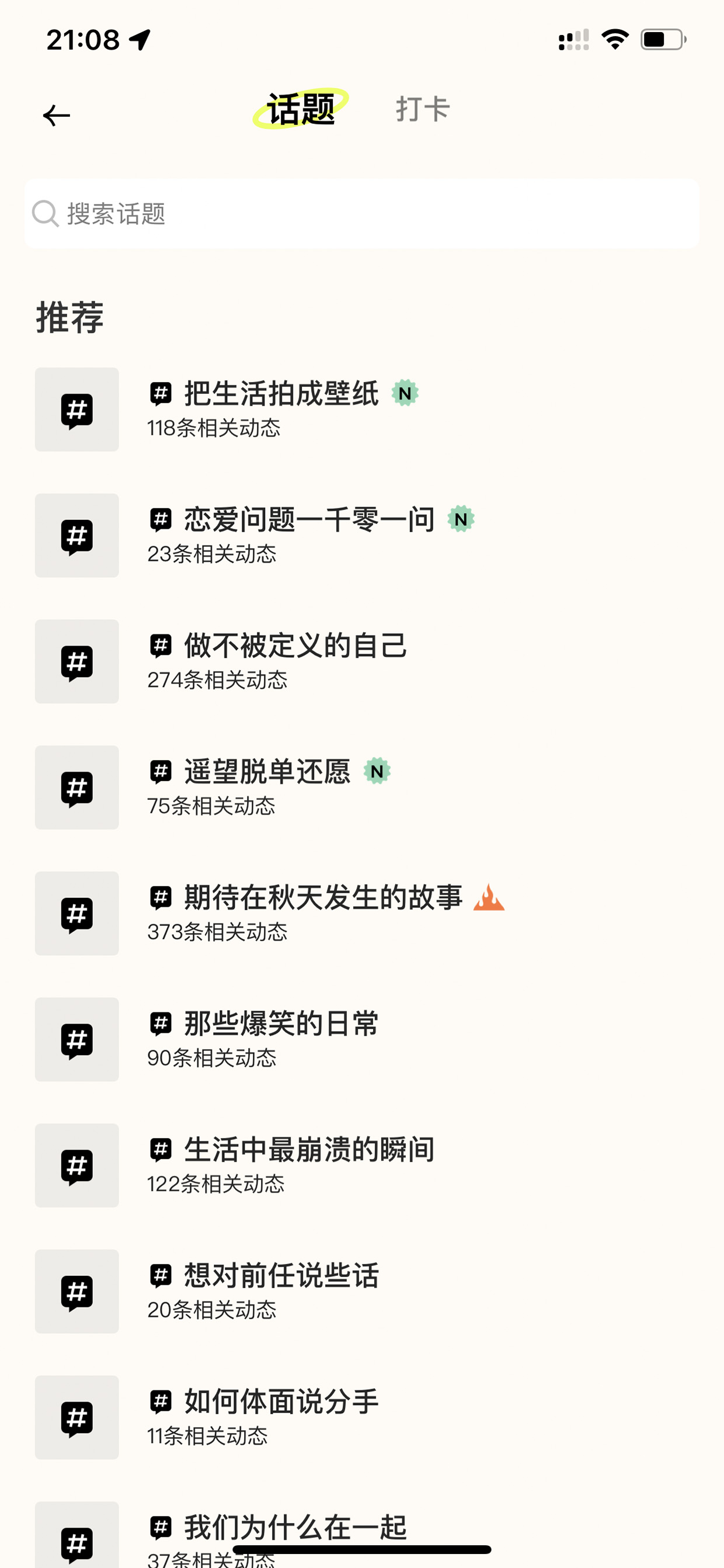Go back using the arrow icon
The width and height of the screenshot is (724, 1568).
point(57,116)
